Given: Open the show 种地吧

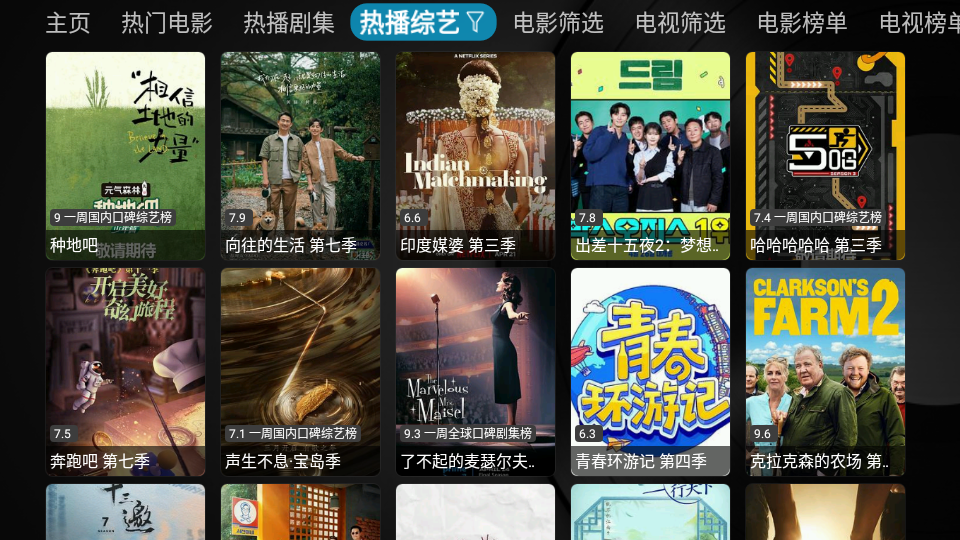Looking at the screenshot, I should (125, 155).
